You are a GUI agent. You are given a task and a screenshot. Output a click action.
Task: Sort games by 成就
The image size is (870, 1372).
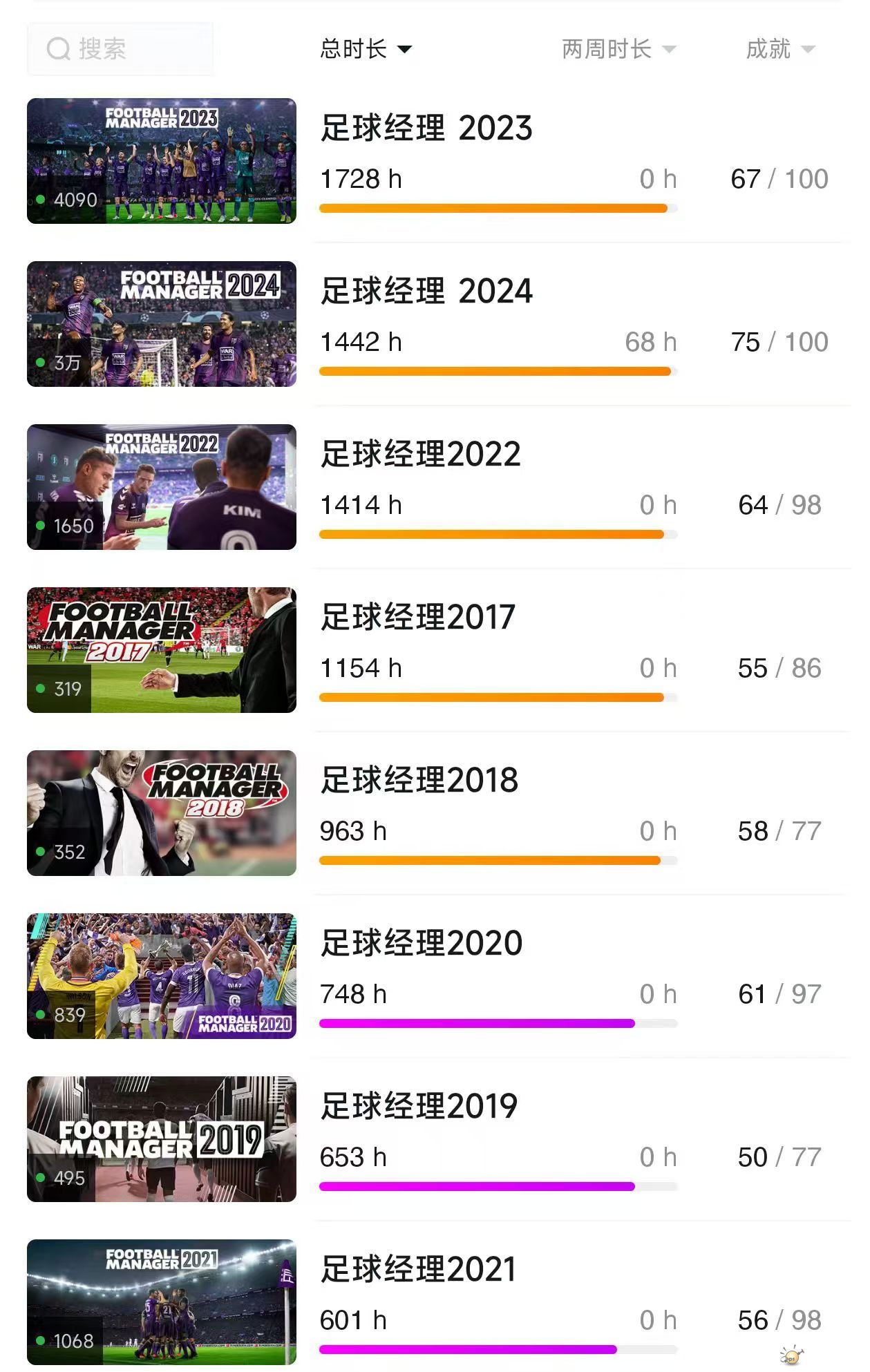[x=779, y=49]
